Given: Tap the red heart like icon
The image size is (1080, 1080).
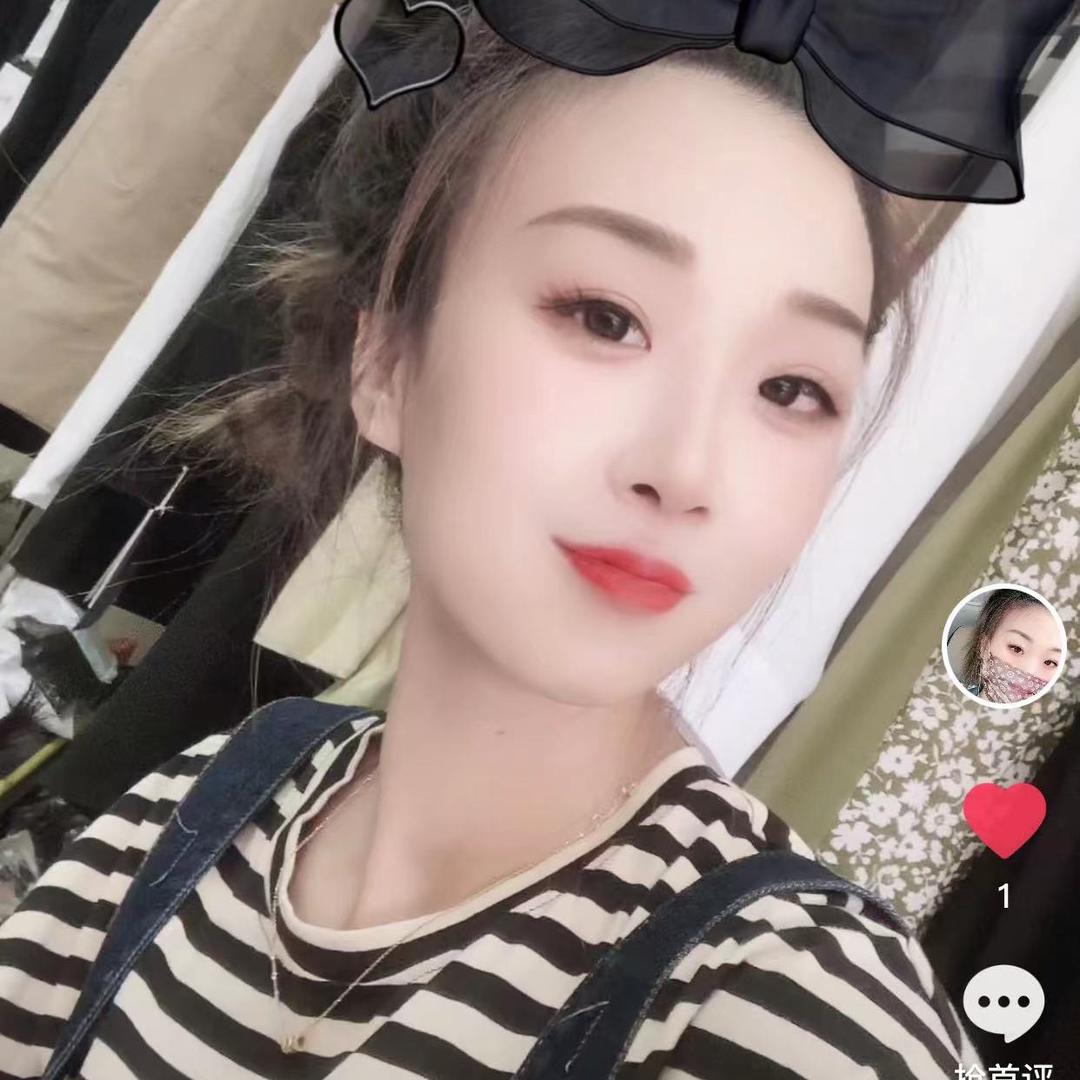Looking at the screenshot, I should 1004,820.
